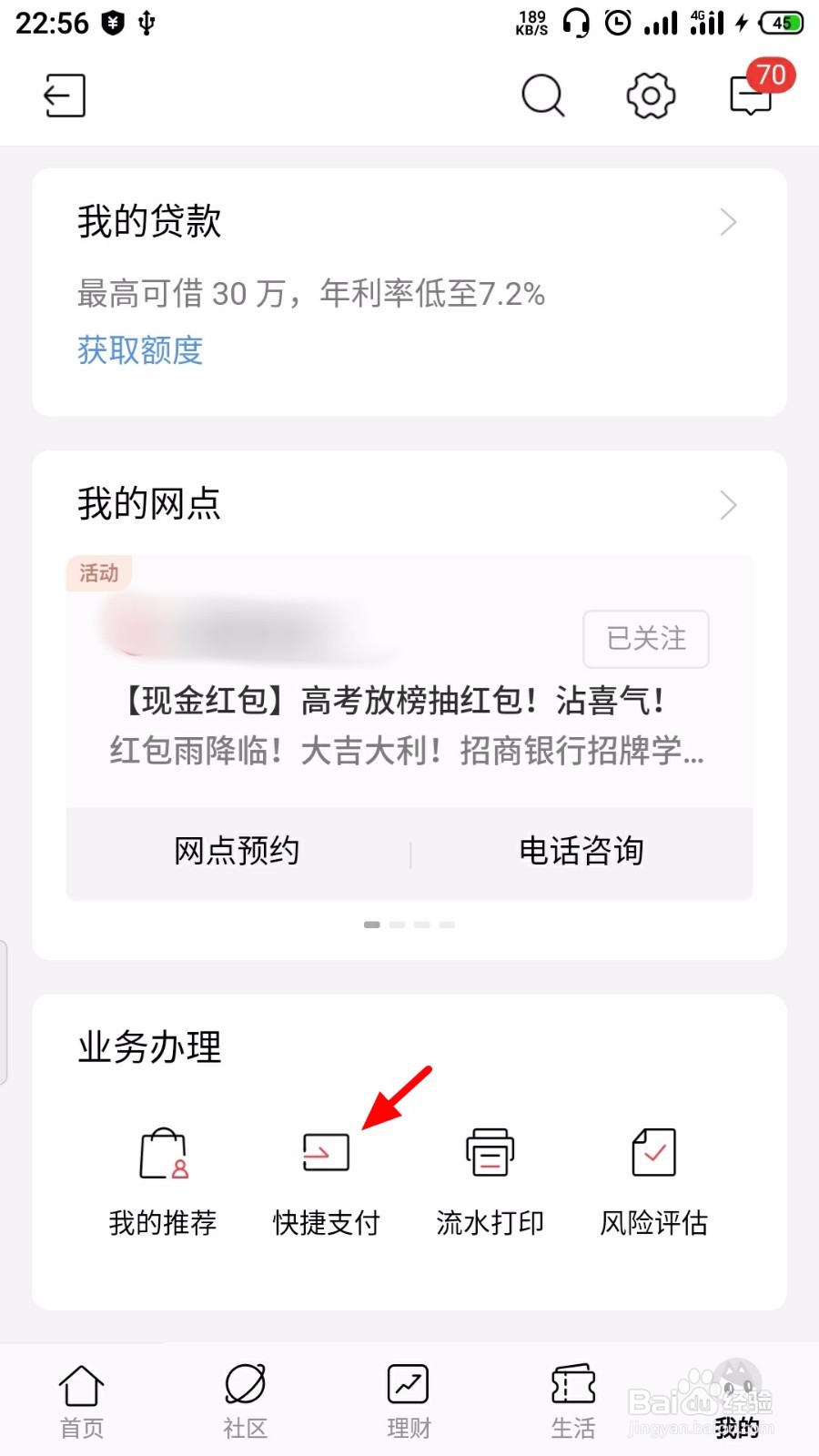Switch to 理财 in bottom navigation
This screenshot has height=1456, width=819.
408,1399
